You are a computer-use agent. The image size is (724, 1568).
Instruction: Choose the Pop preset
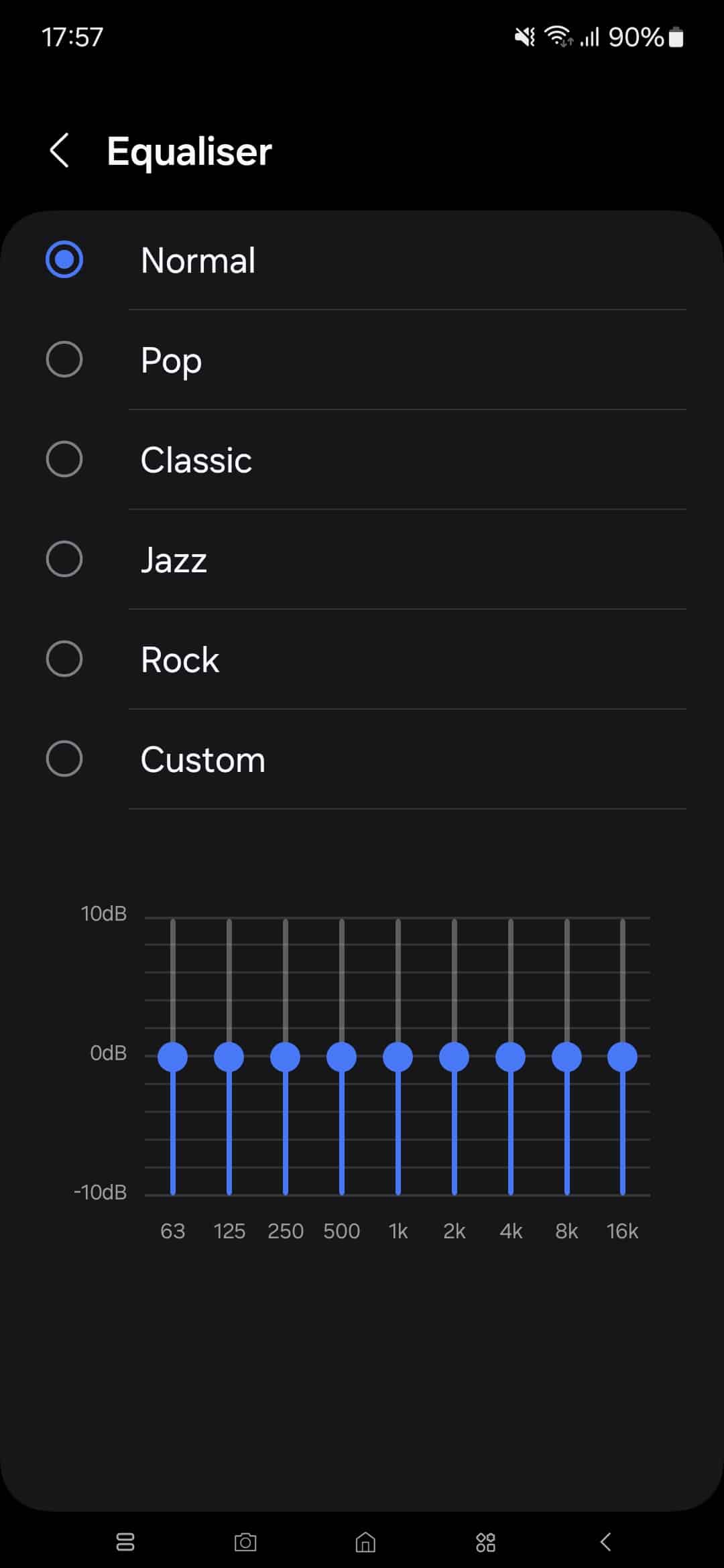tap(362, 360)
